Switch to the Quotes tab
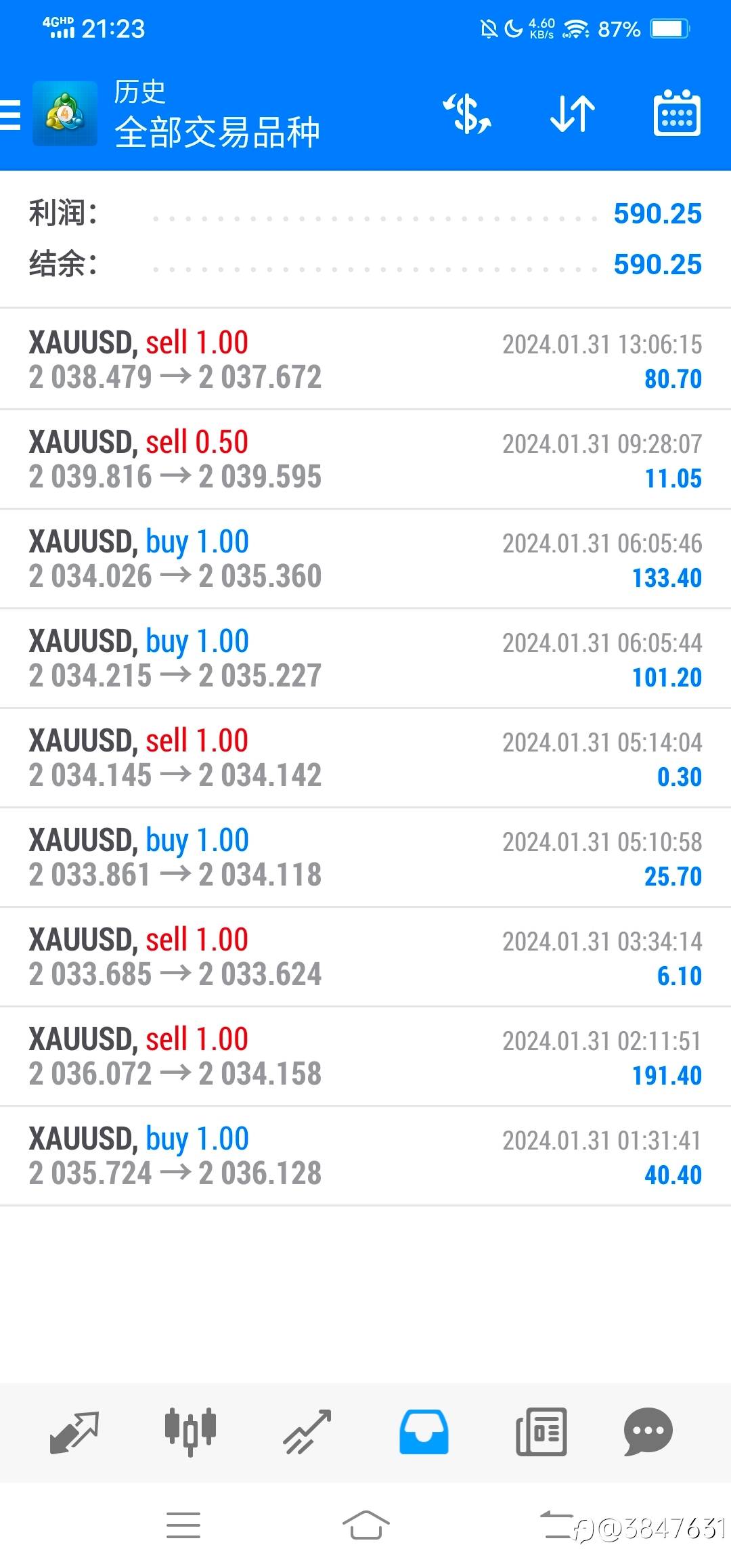The width and height of the screenshot is (731, 1568). coord(74,1431)
